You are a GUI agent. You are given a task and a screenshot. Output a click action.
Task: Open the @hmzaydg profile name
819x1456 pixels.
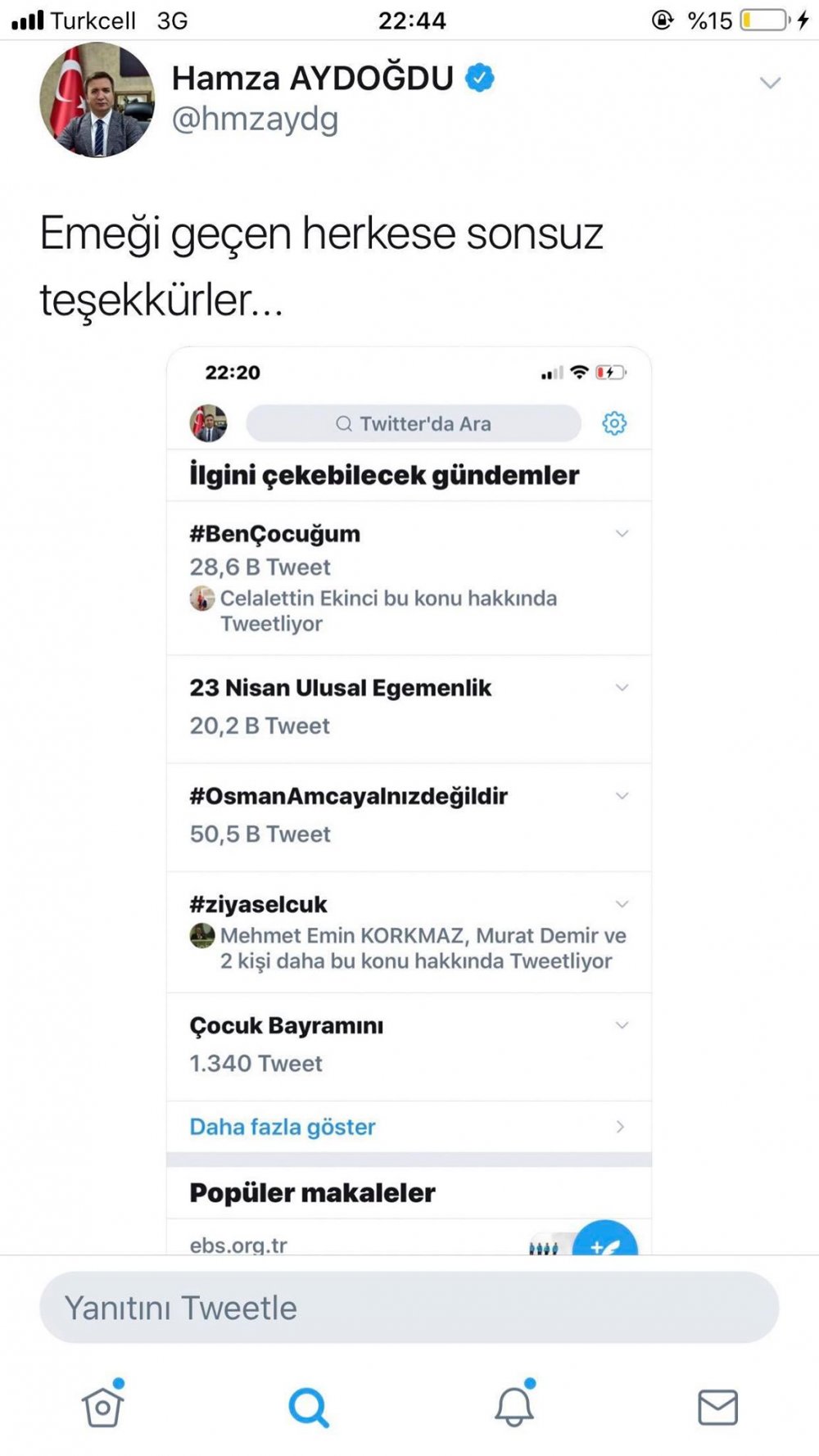[255, 120]
